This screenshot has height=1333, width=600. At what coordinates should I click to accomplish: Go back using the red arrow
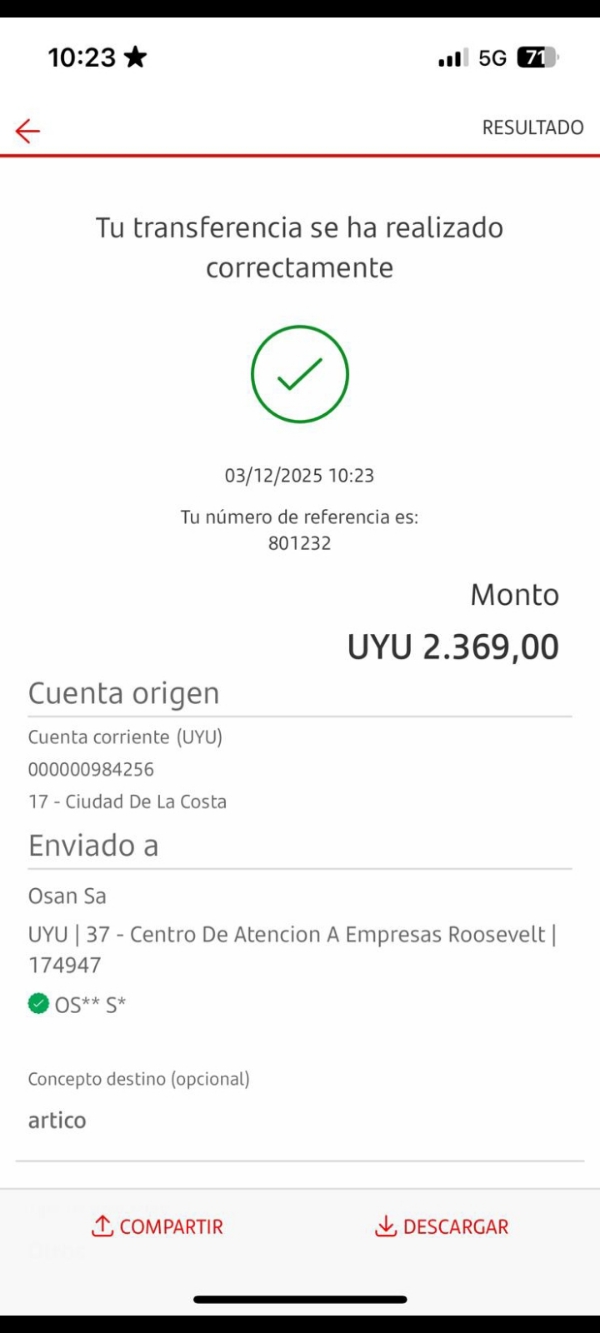point(28,131)
